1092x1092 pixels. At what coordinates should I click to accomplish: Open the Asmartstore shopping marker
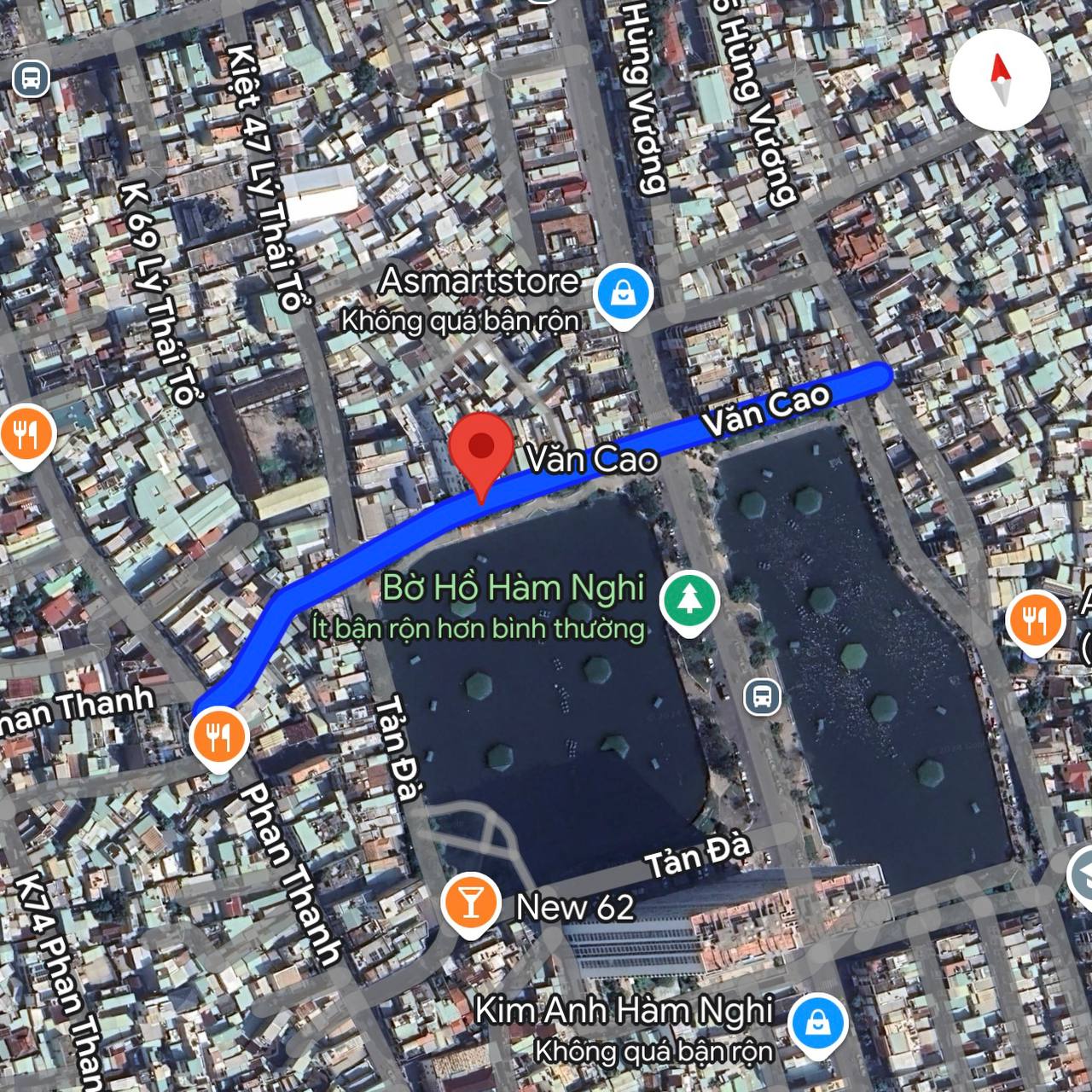[x=624, y=294]
